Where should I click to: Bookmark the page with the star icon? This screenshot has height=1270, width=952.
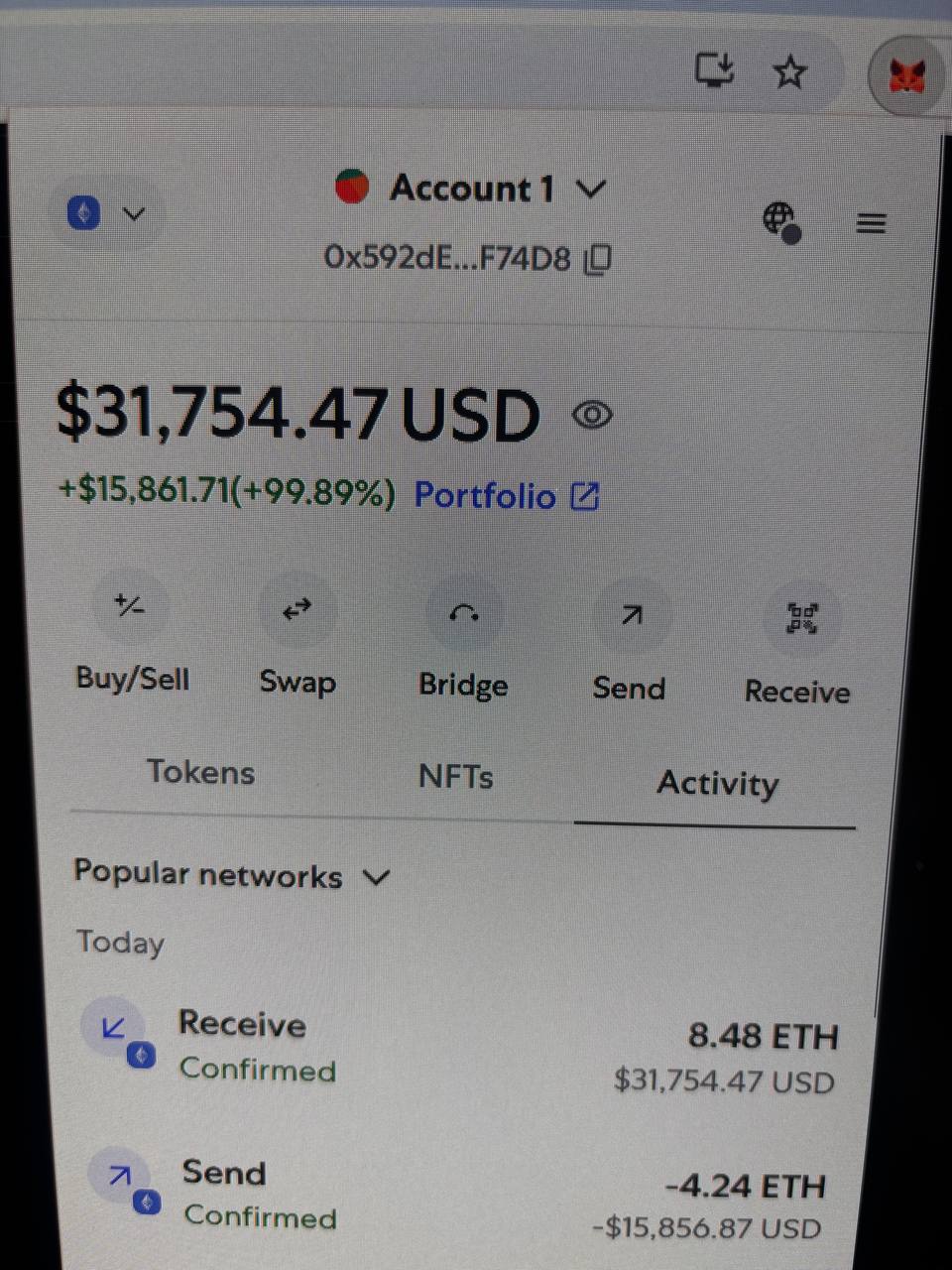789,71
